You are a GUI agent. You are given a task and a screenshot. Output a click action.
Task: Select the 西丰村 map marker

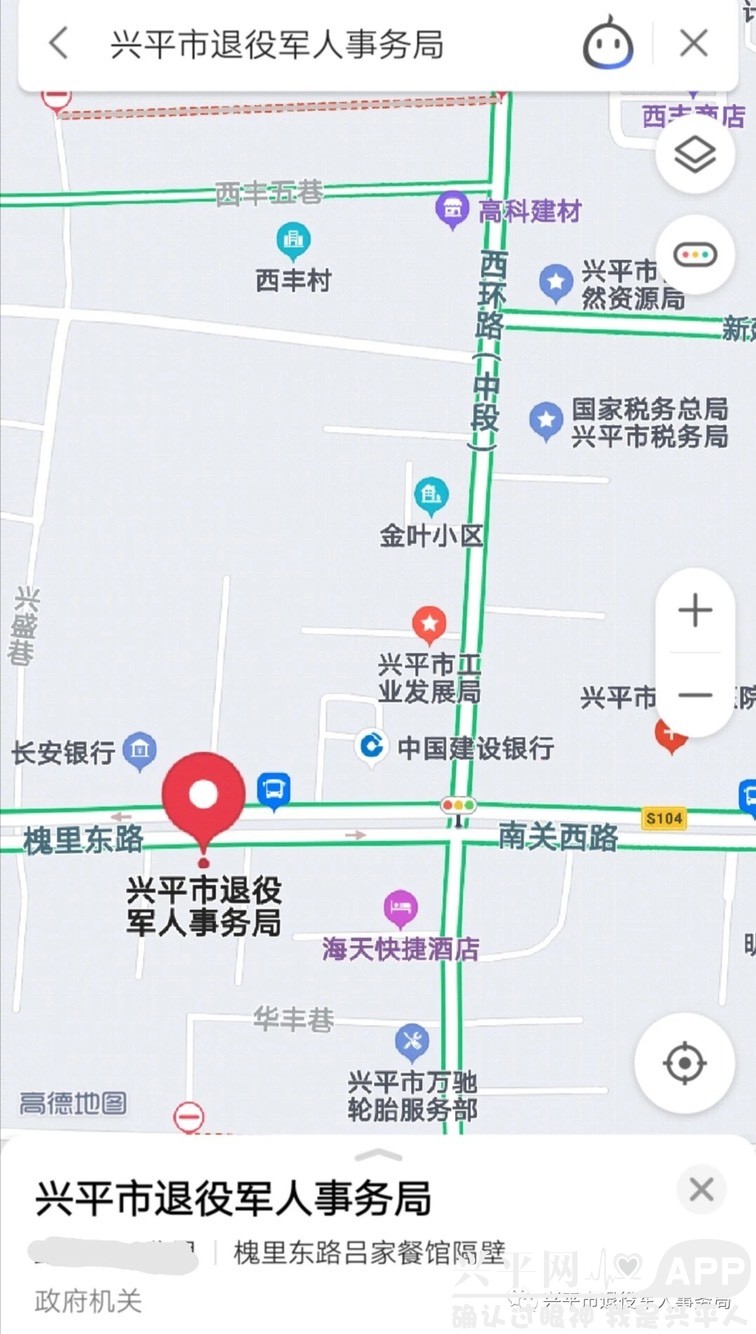[293, 240]
